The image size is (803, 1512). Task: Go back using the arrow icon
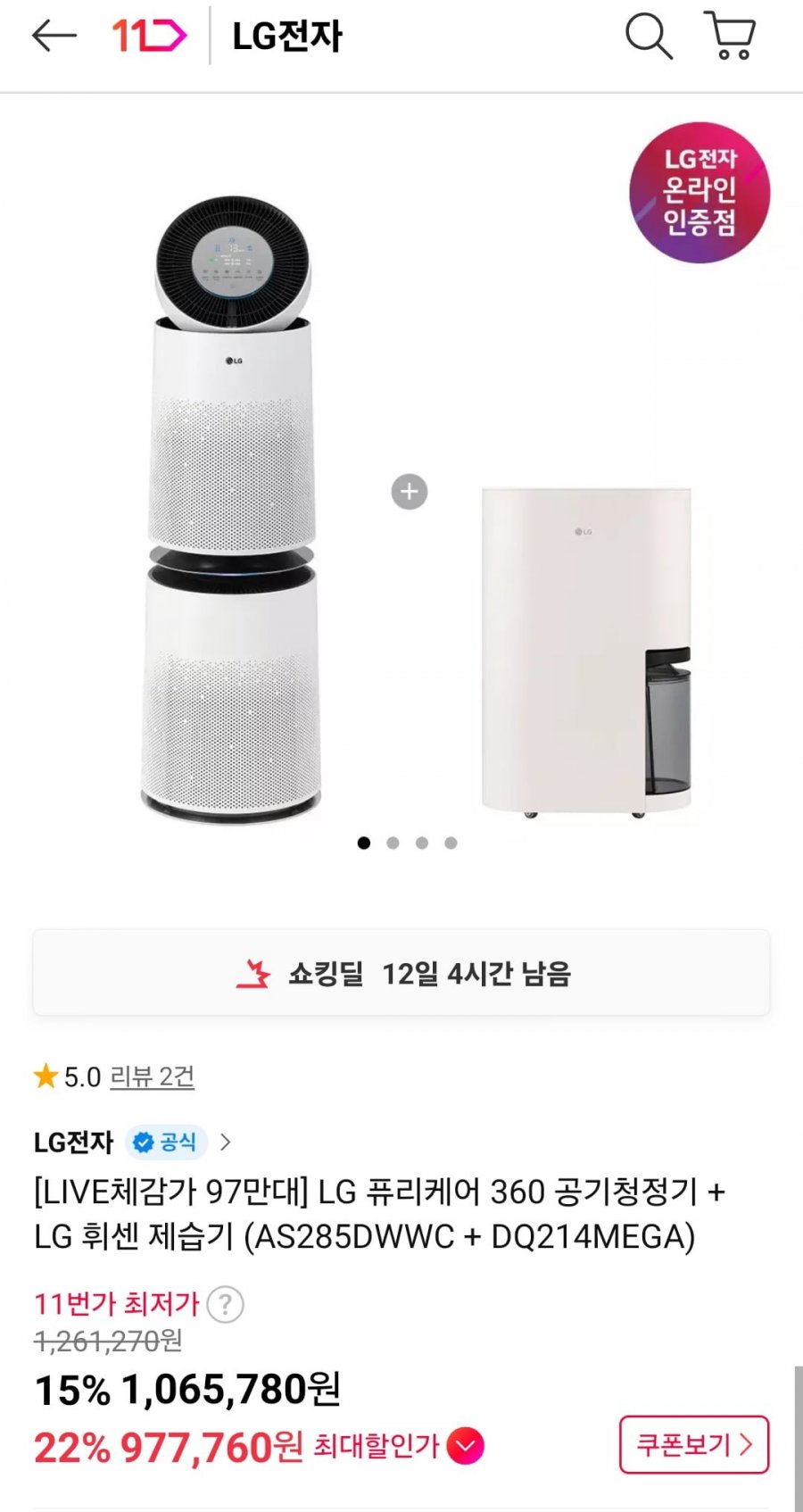(x=54, y=37)
